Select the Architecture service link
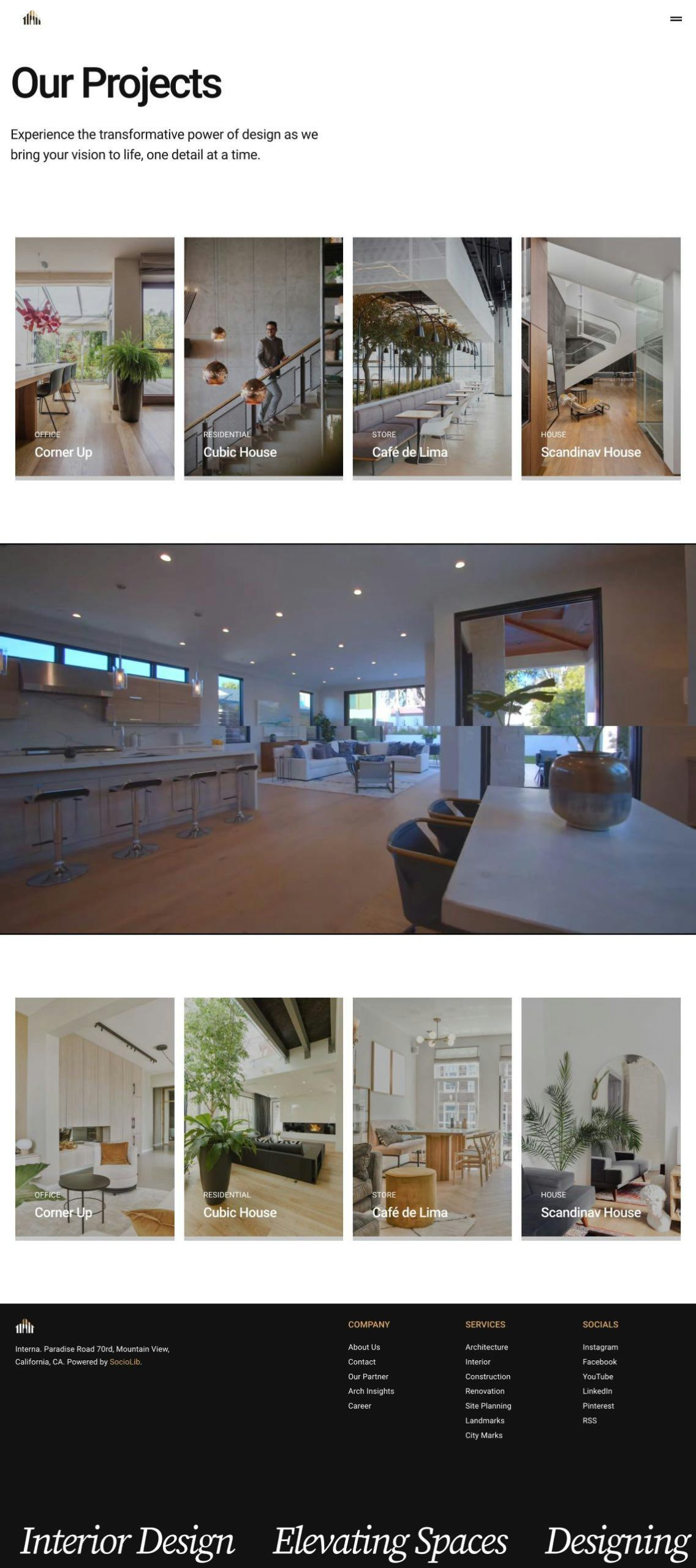The height and width of the screenshot is (1568, 696). point(486,1347)
